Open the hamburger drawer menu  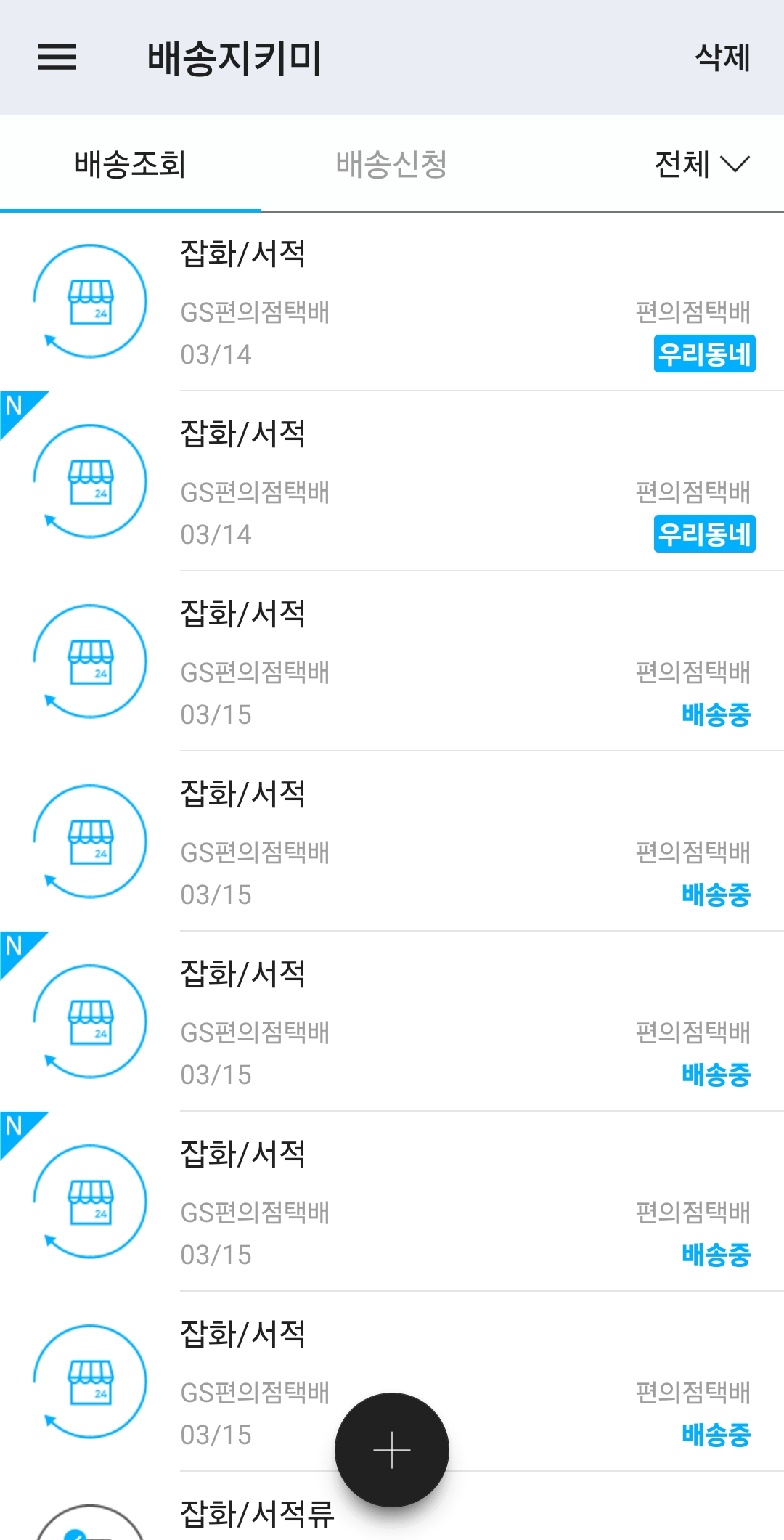click(x=57, y=57)
